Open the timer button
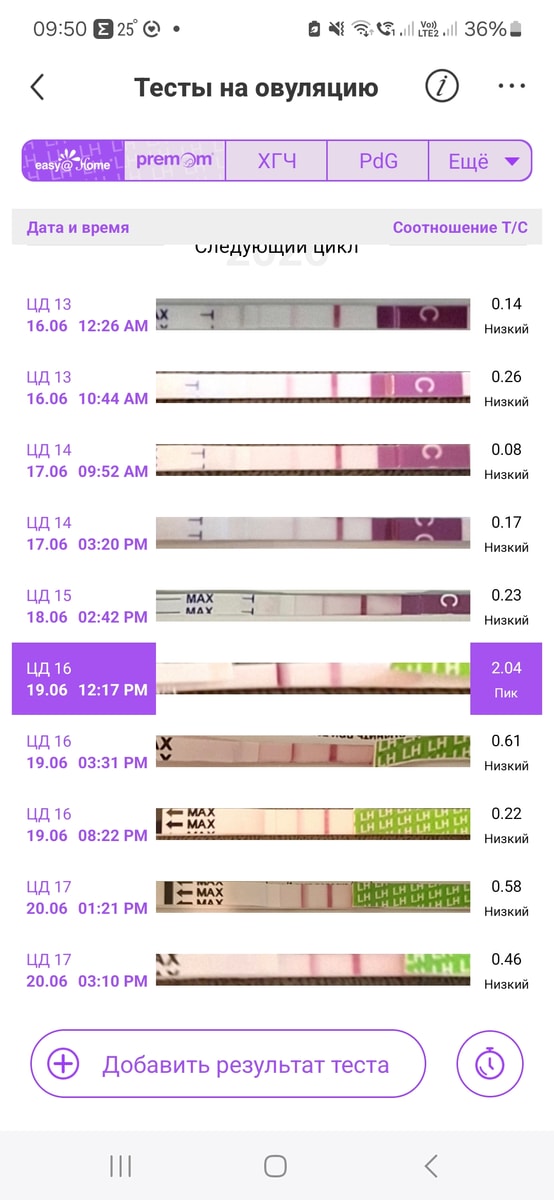 [490, 1064]
